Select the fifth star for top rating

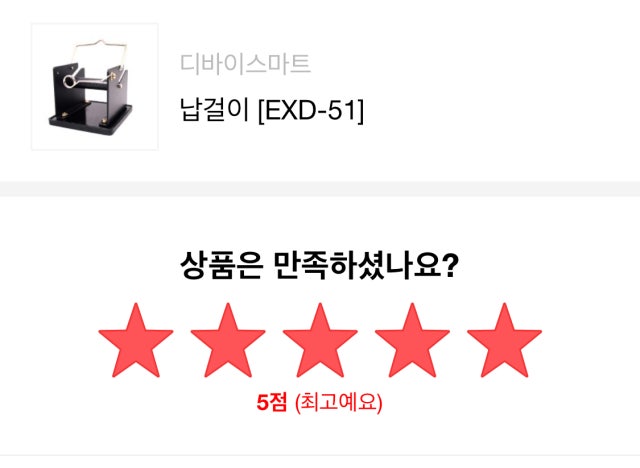tap(504, 340)
